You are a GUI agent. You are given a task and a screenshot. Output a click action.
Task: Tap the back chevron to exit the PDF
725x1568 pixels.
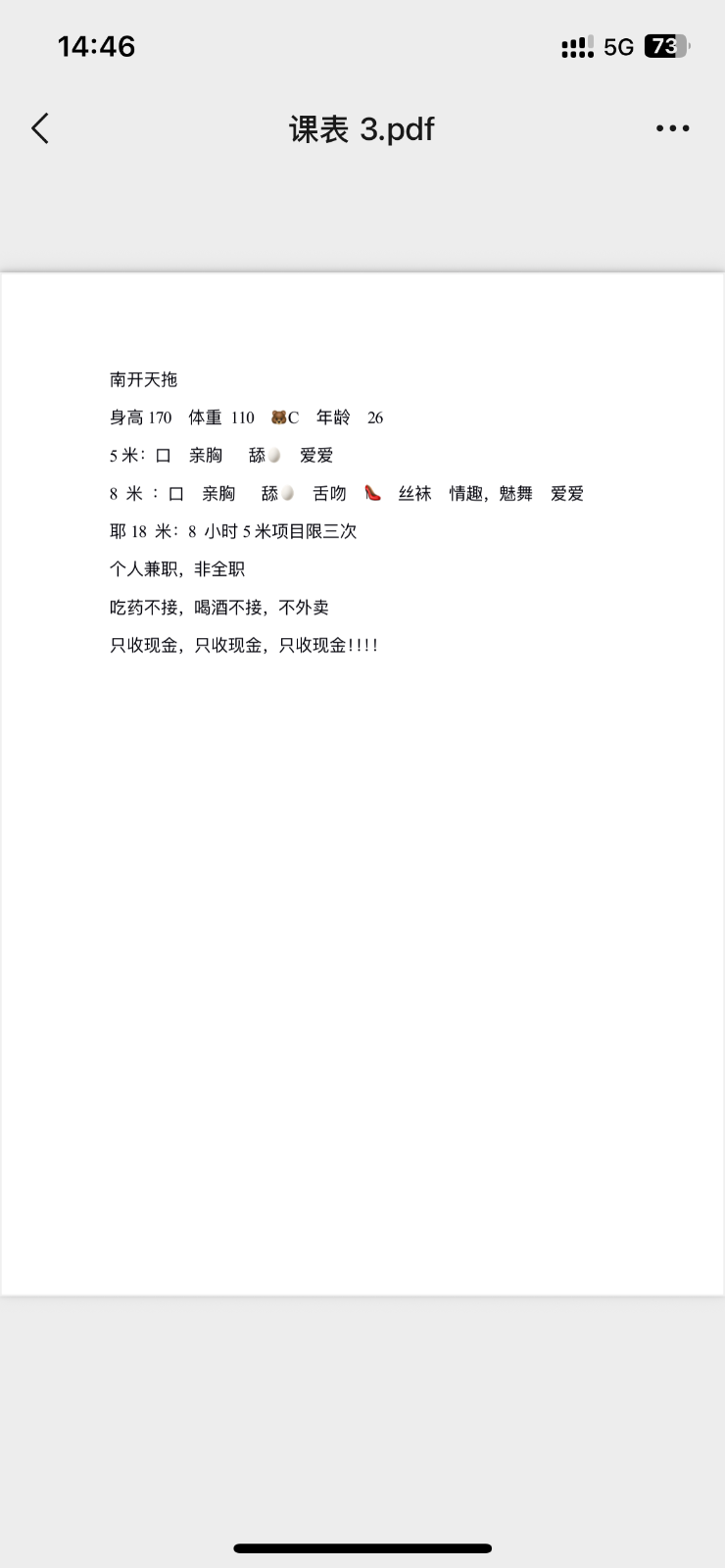click(x=39, y=127)
